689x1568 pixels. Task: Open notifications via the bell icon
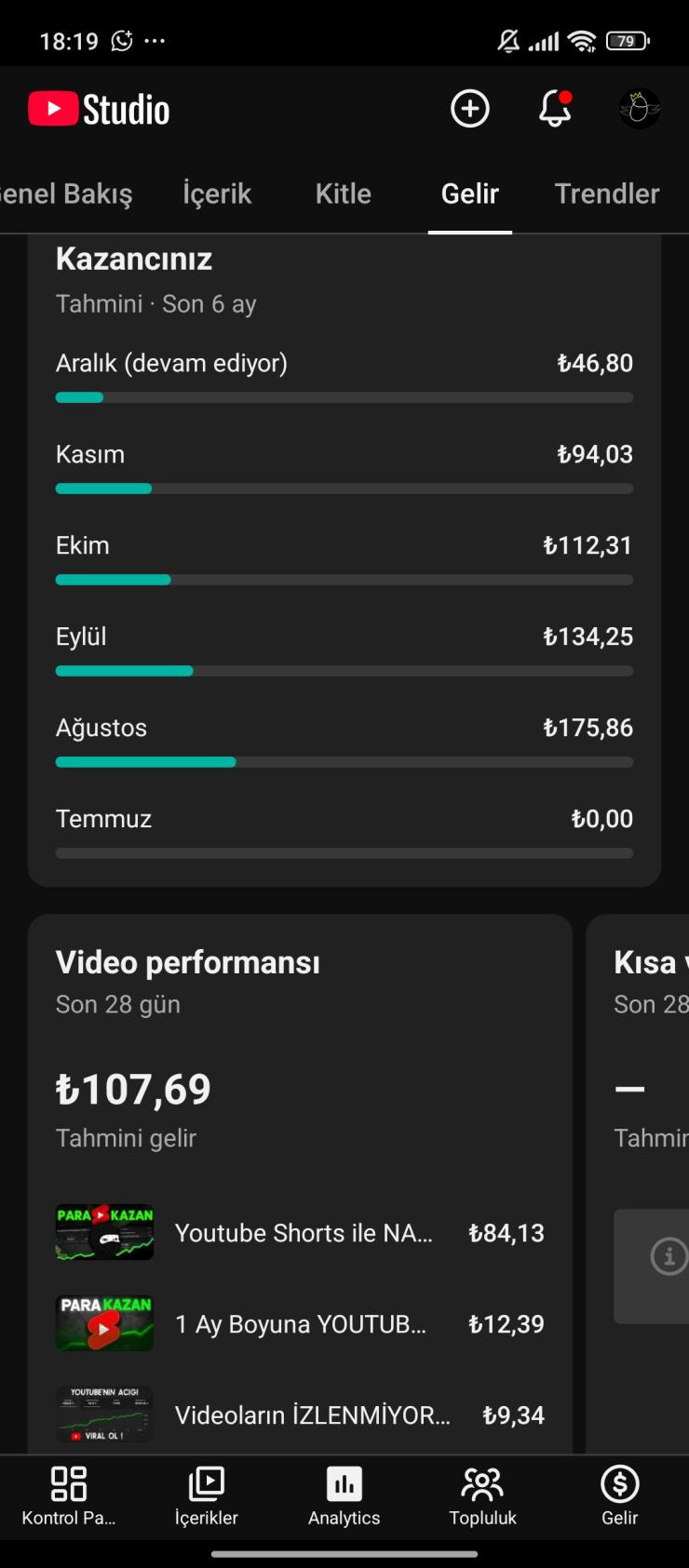click(555, 109)
